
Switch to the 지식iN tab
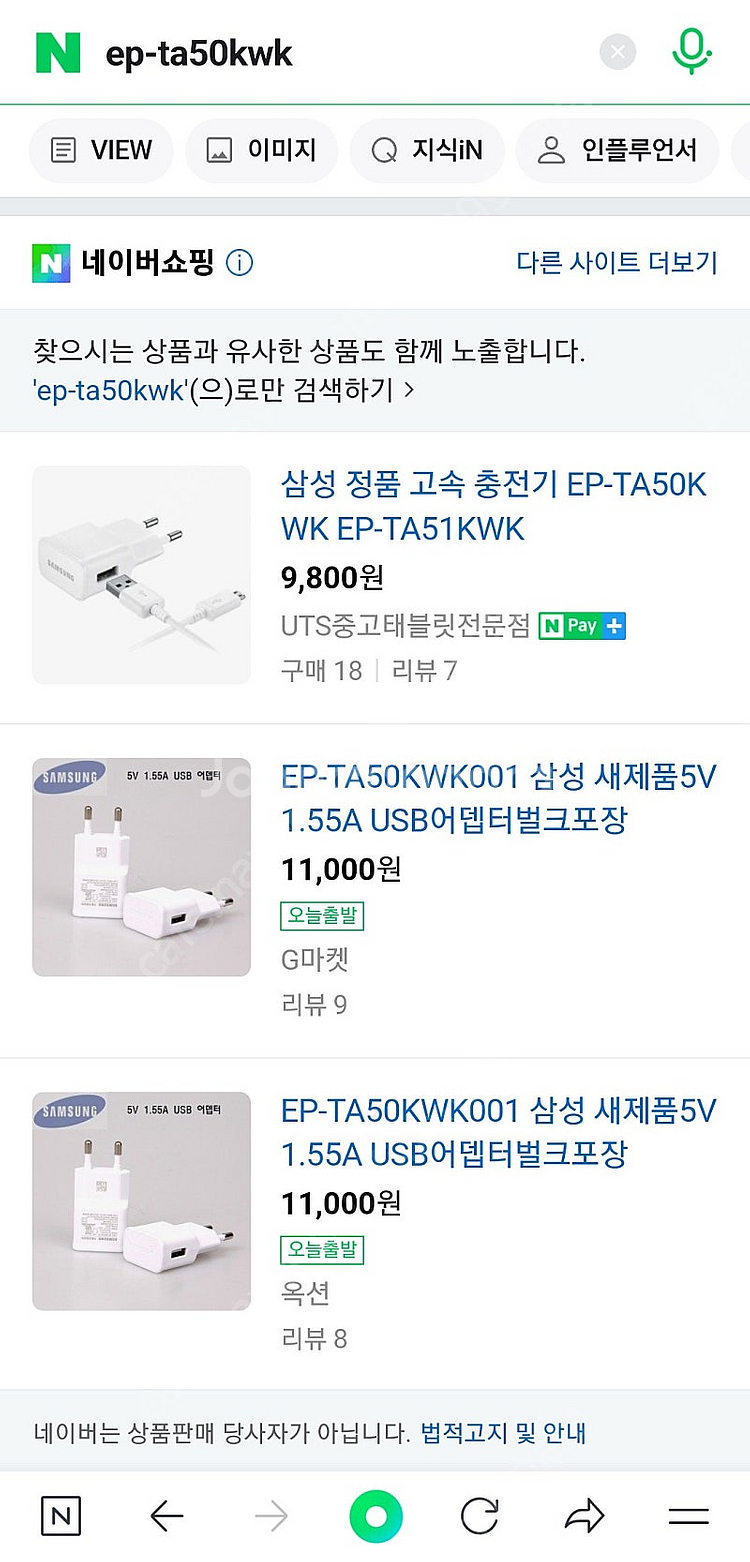[427, 150]
